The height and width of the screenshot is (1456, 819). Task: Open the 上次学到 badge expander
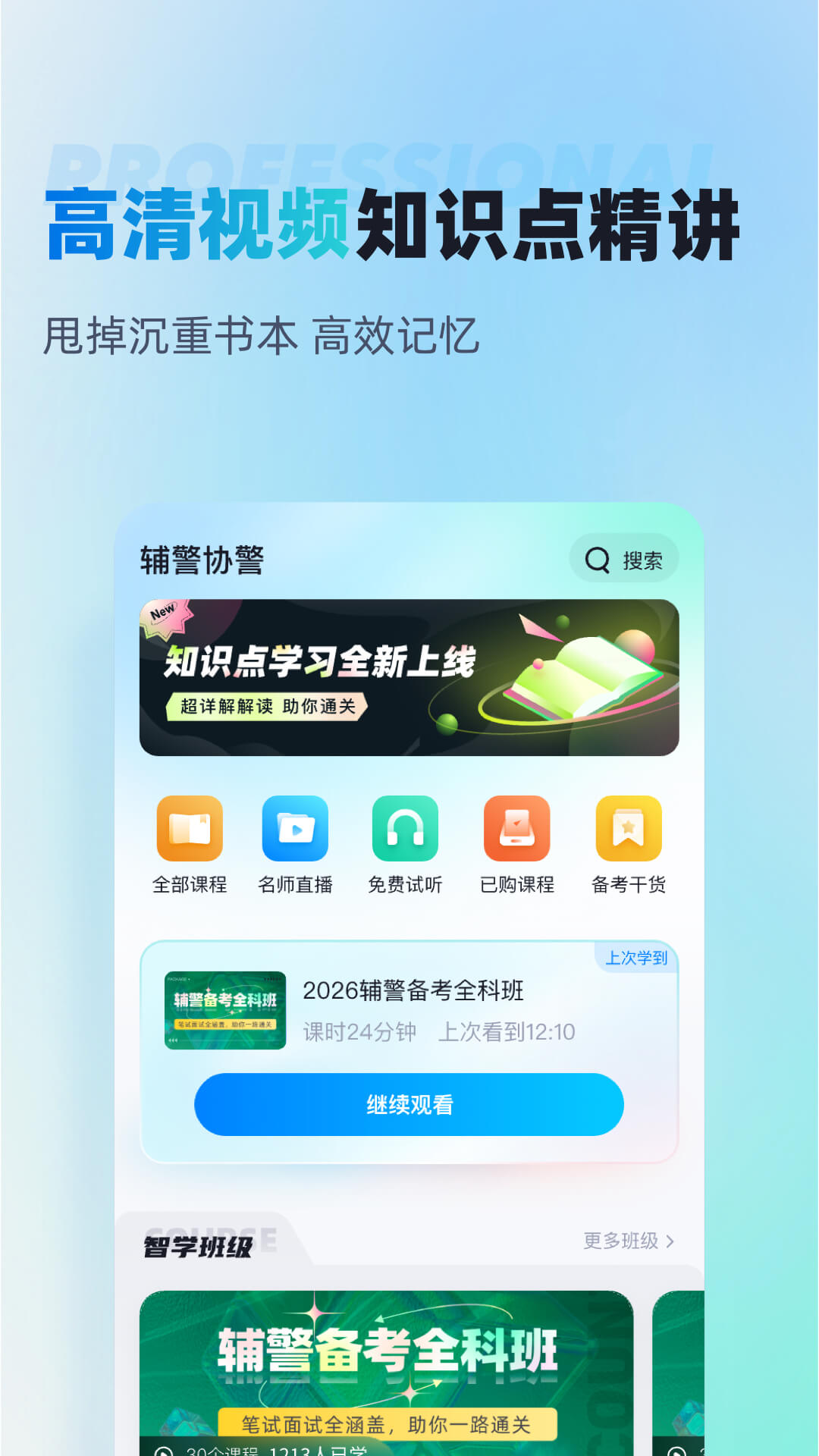(637, 959)
